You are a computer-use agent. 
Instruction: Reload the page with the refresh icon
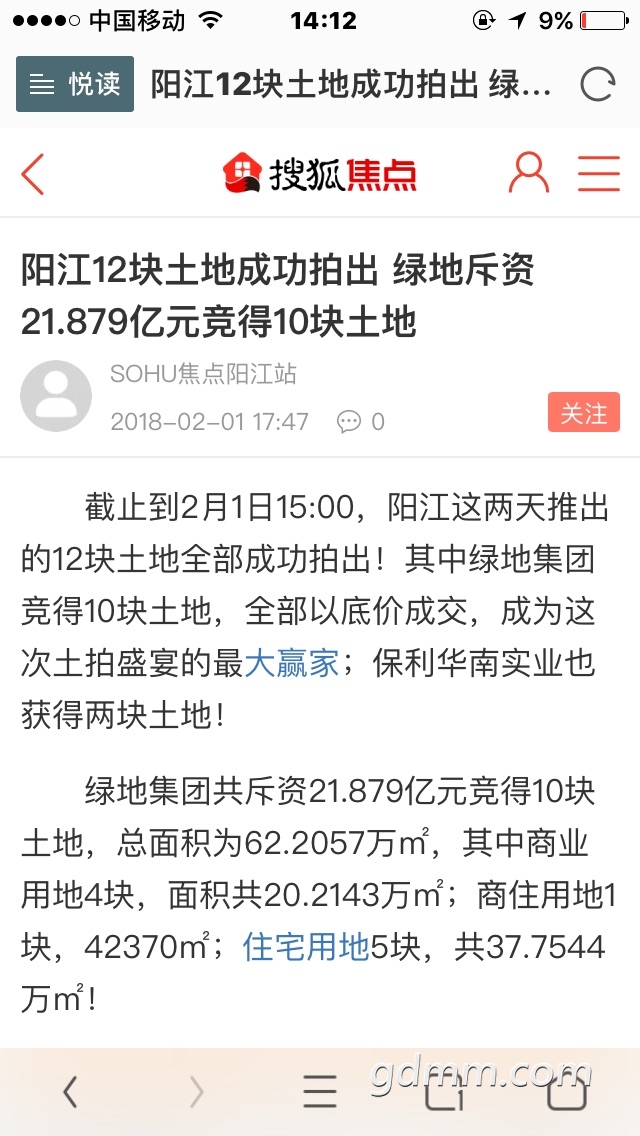597,85
